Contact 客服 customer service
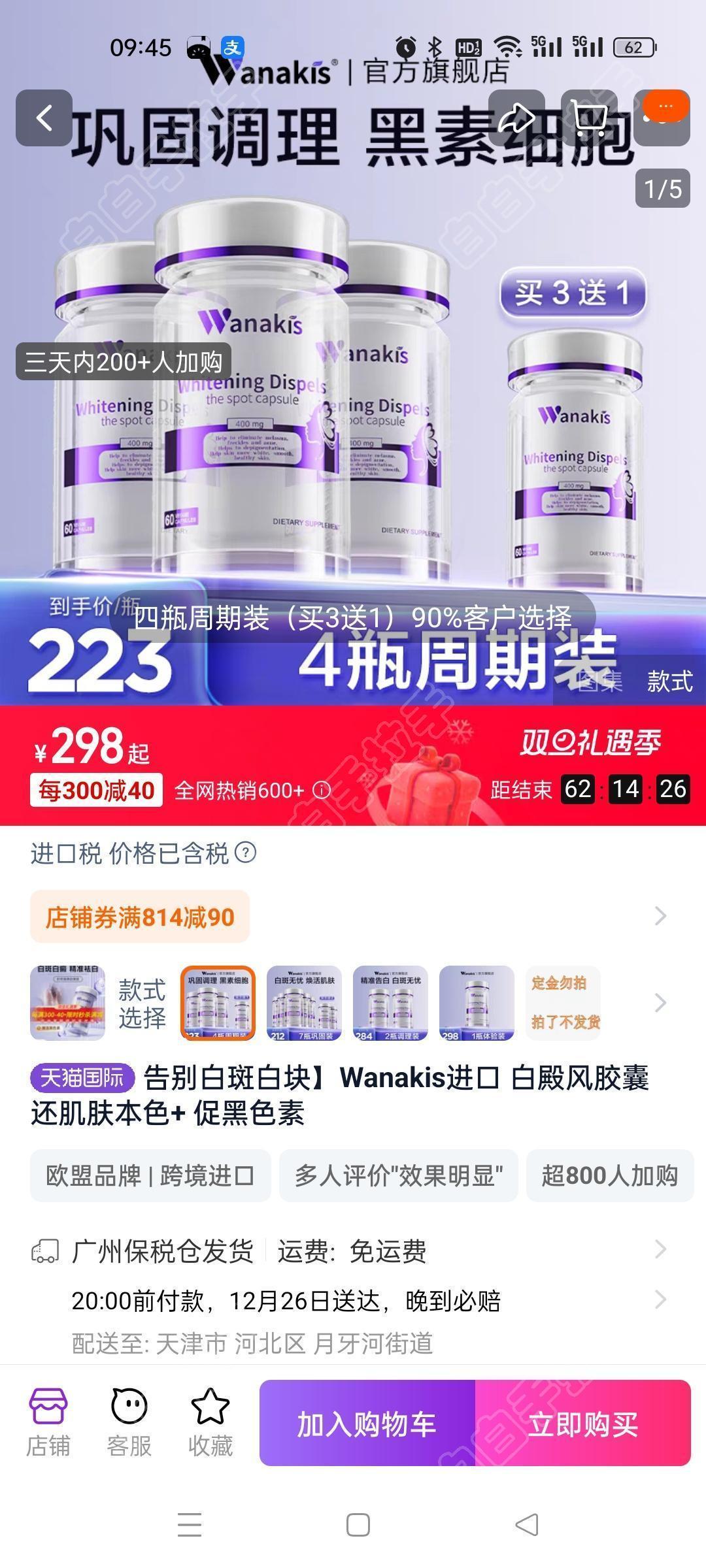This screenshot has width=706, height=1568. pyautogui.click(x=129, y=1422)
